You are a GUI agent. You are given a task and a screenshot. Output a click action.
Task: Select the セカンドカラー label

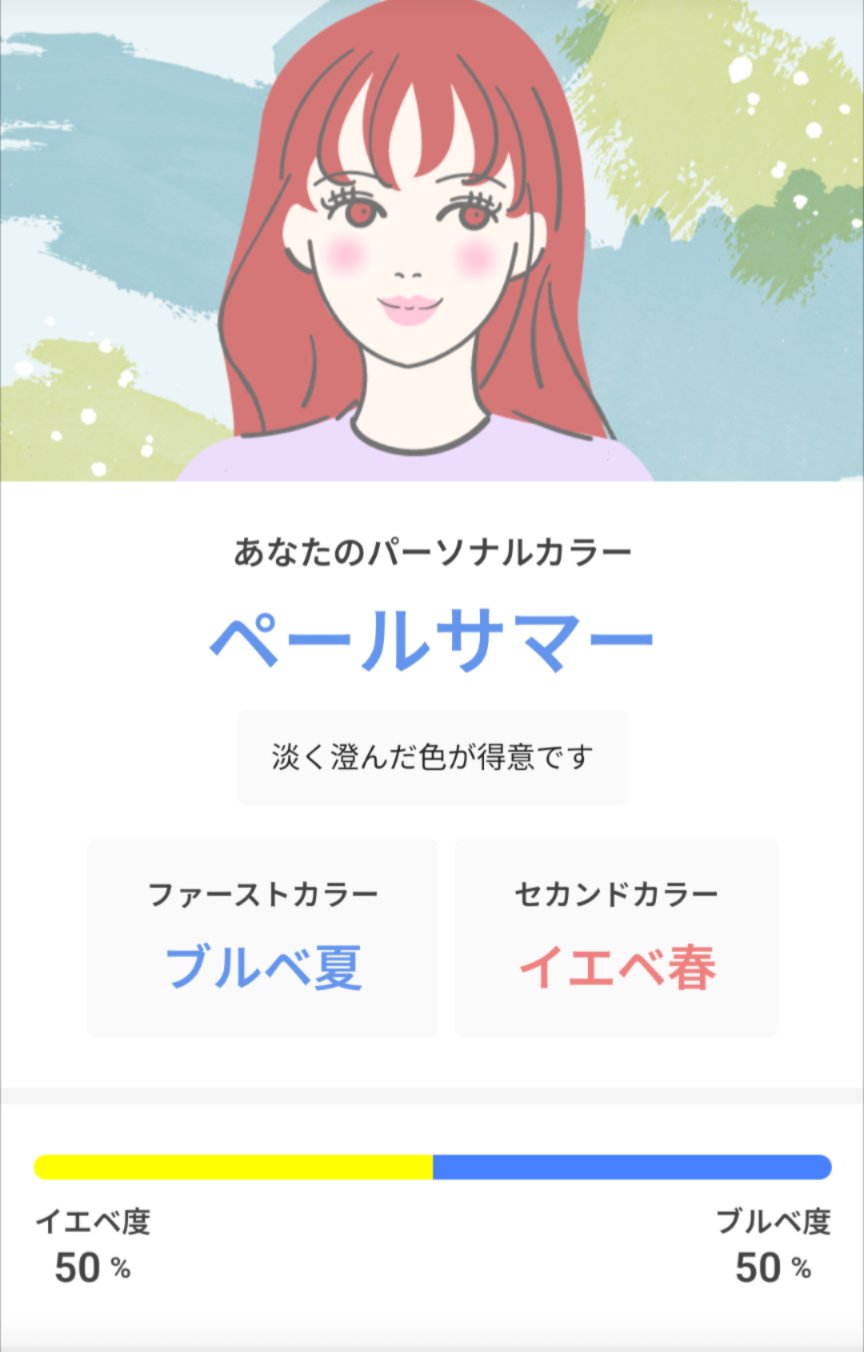coord(617,893)
